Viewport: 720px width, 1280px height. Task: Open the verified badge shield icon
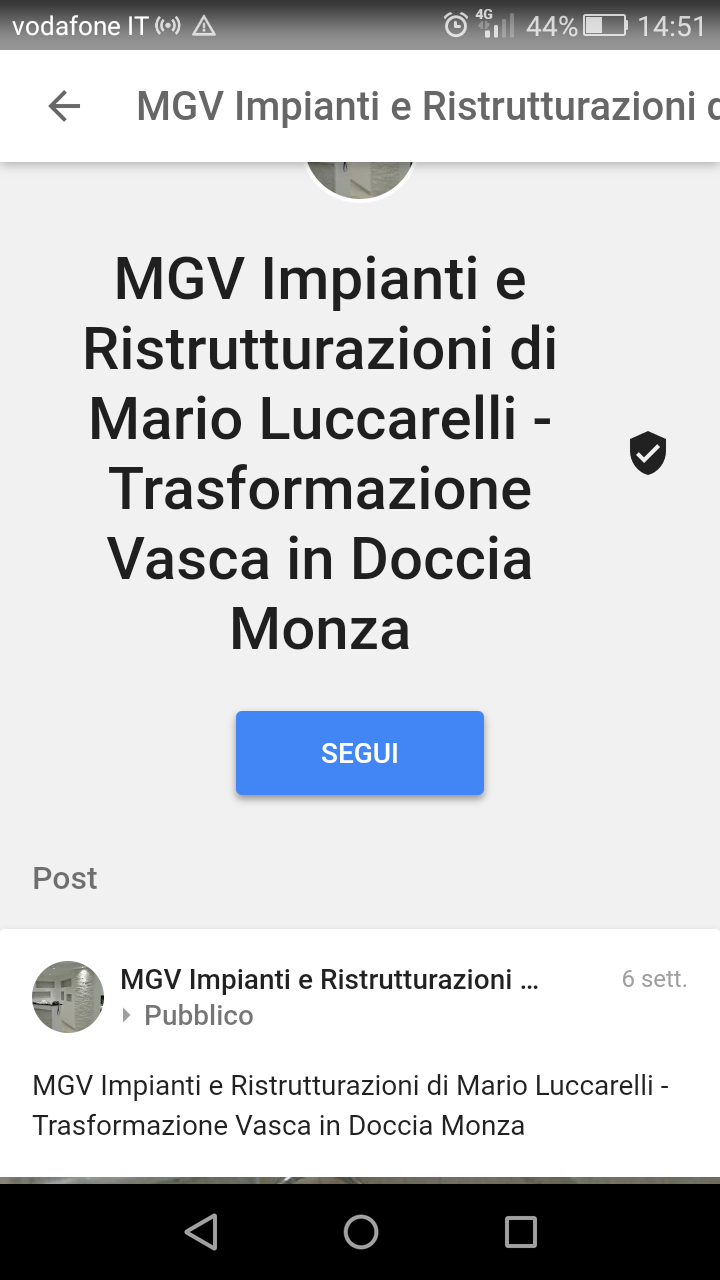648,453
